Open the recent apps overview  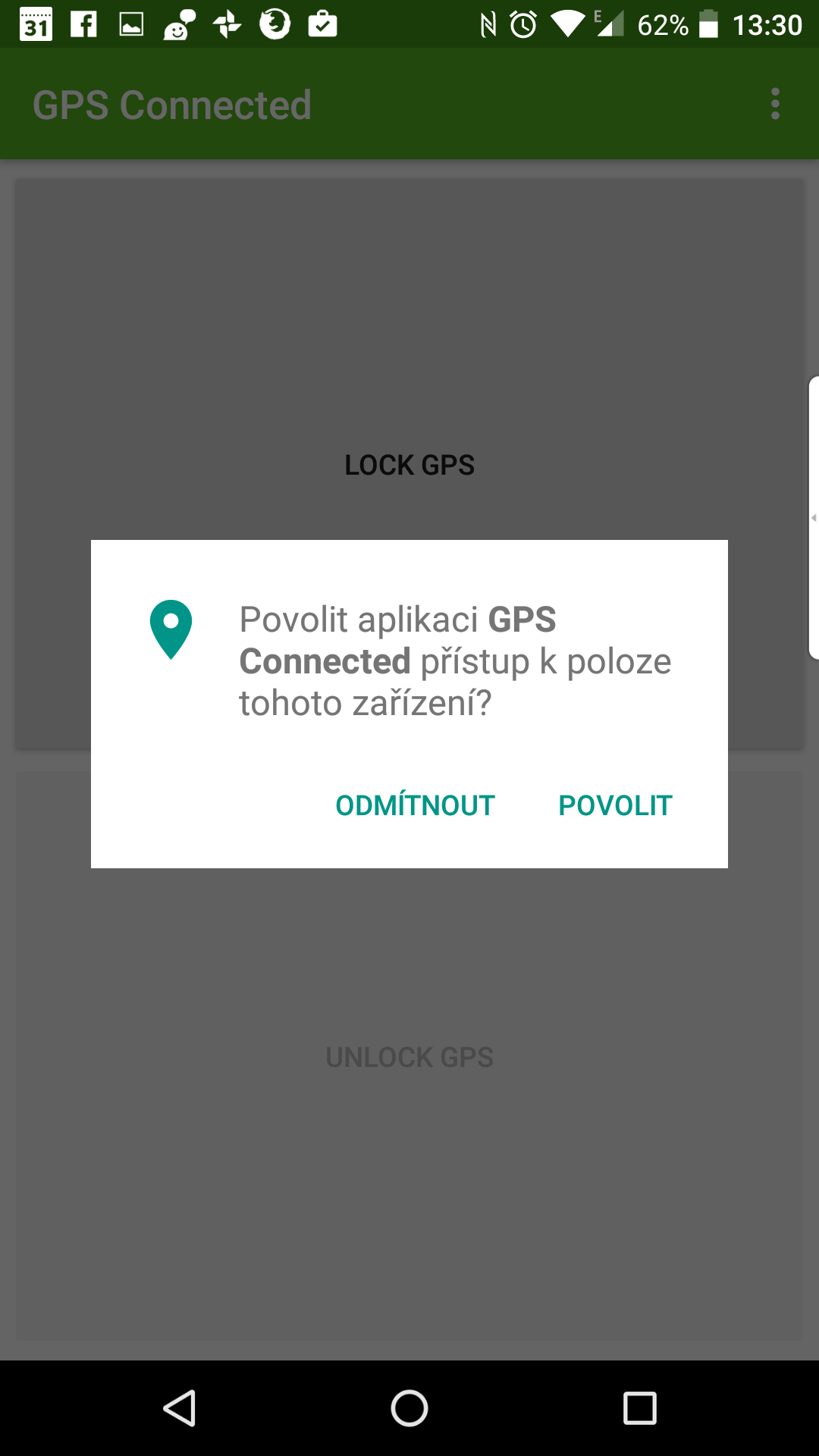(x=639, y=1408)
